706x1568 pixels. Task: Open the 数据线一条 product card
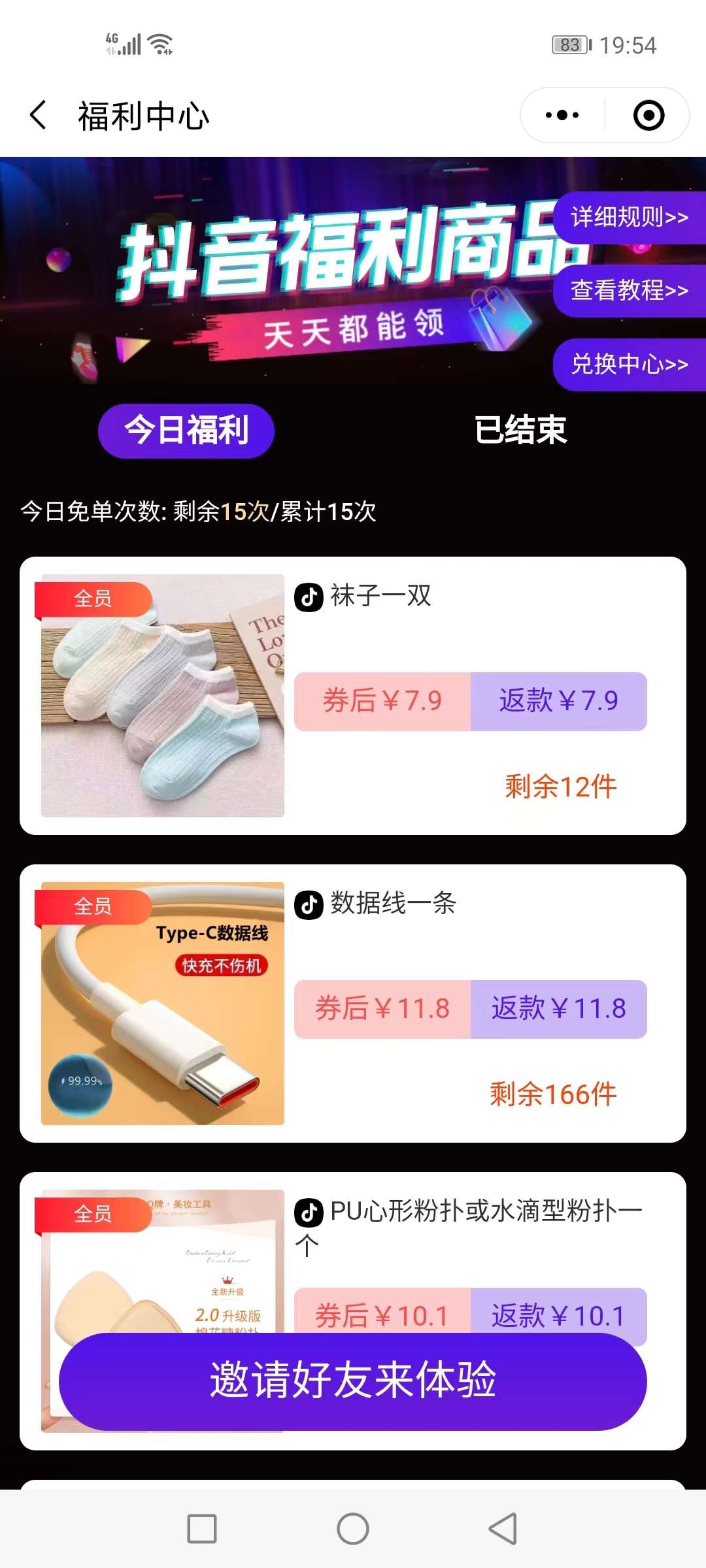click(353, 1003)
